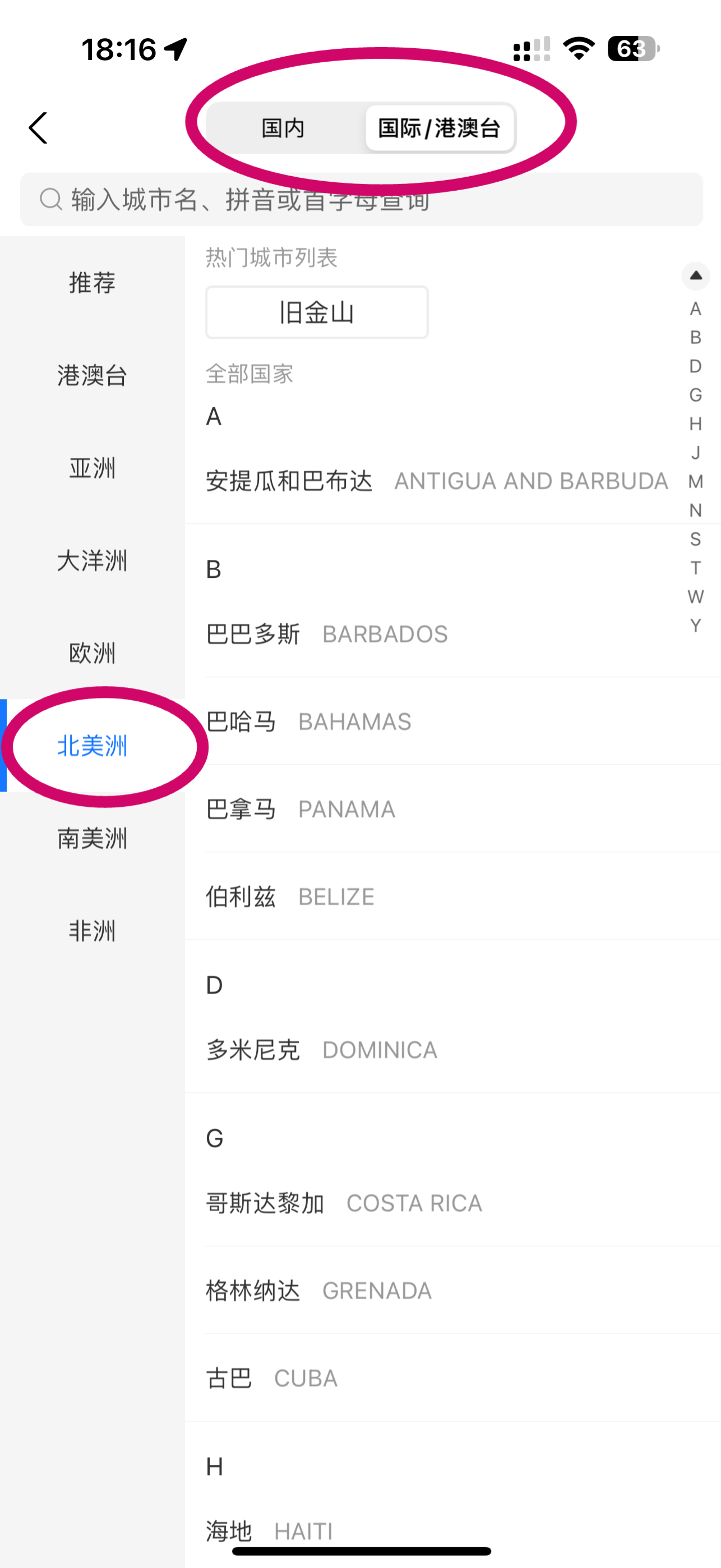Select the 南美洲 region

coord(93,838)
